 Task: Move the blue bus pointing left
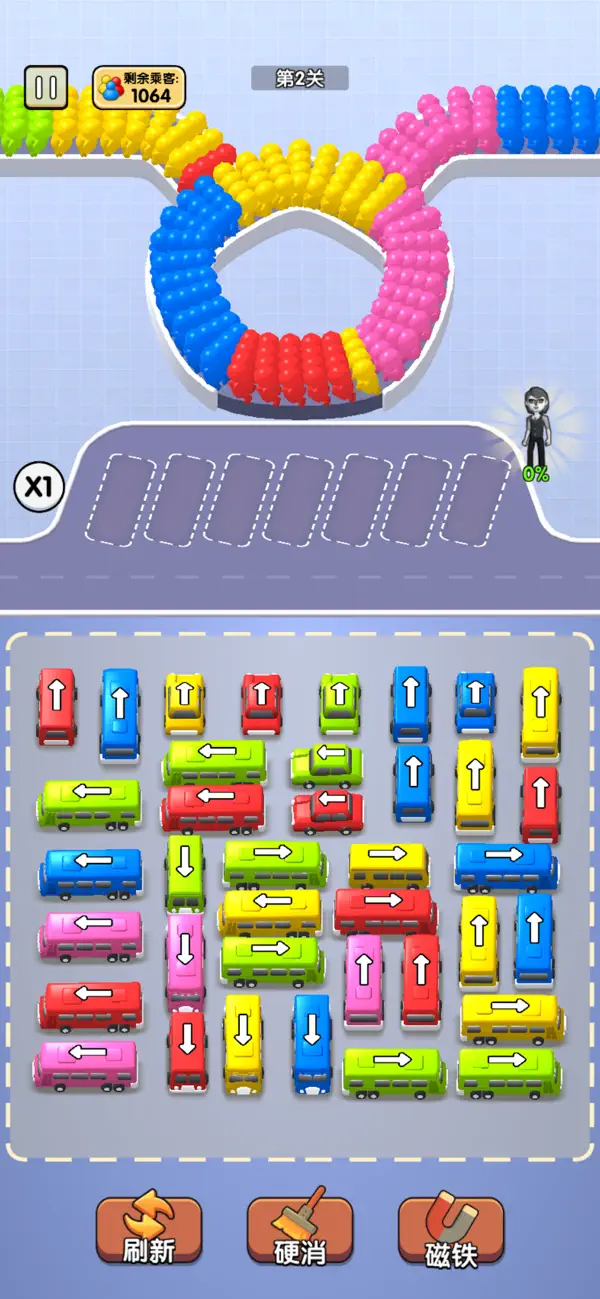(91, 873)
